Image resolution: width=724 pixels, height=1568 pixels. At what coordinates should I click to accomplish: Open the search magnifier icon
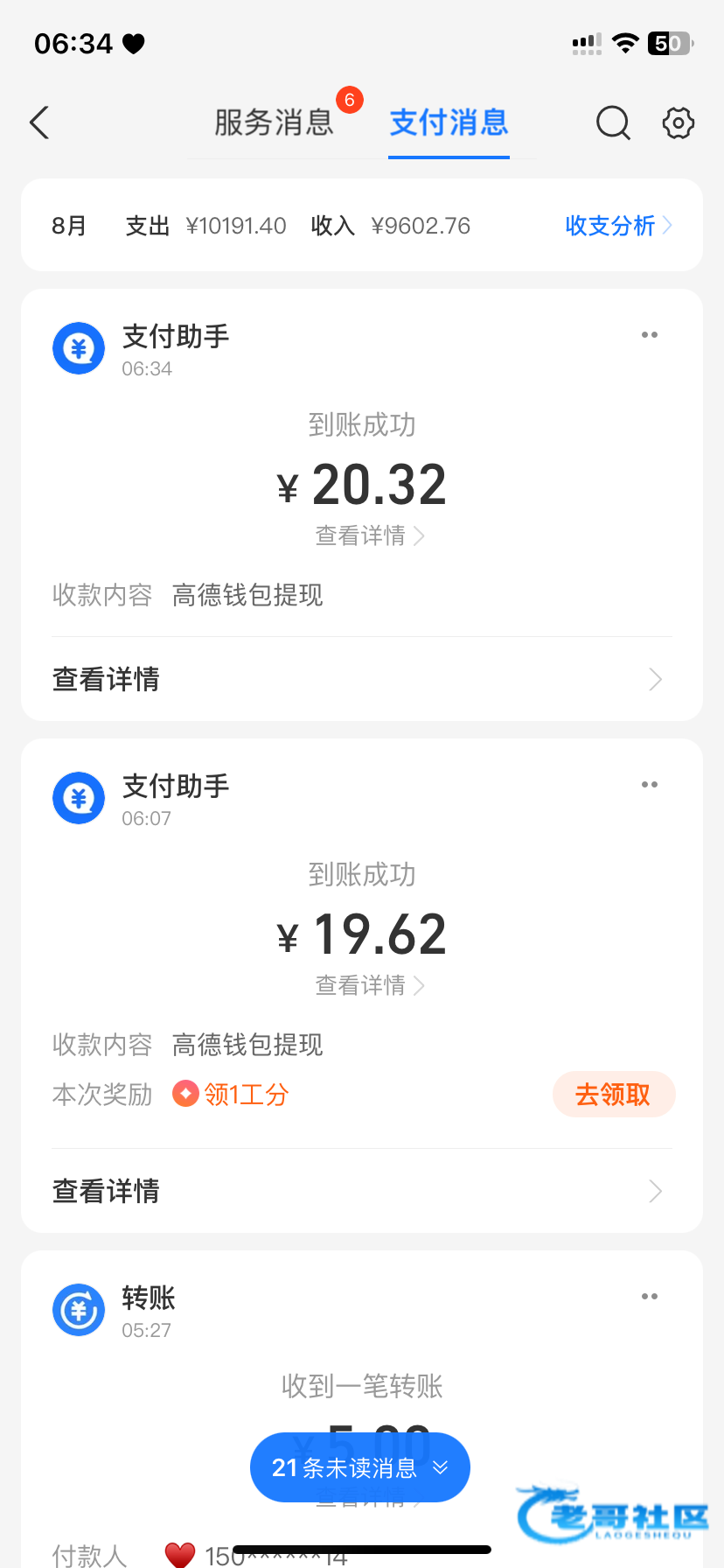tap(613, 123)
